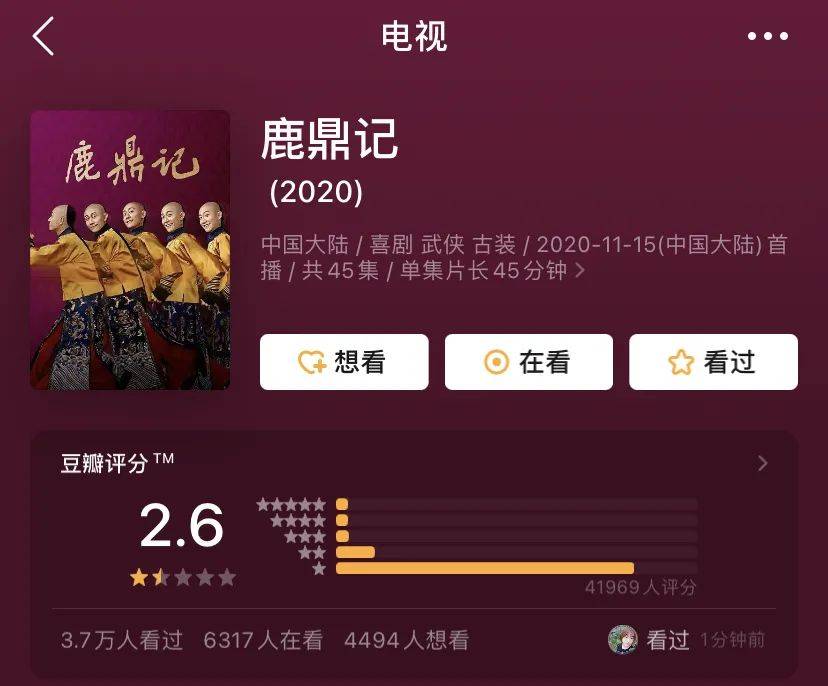Expand the show details info line
Screen dimensions: 828x686
tap(580, 271)
